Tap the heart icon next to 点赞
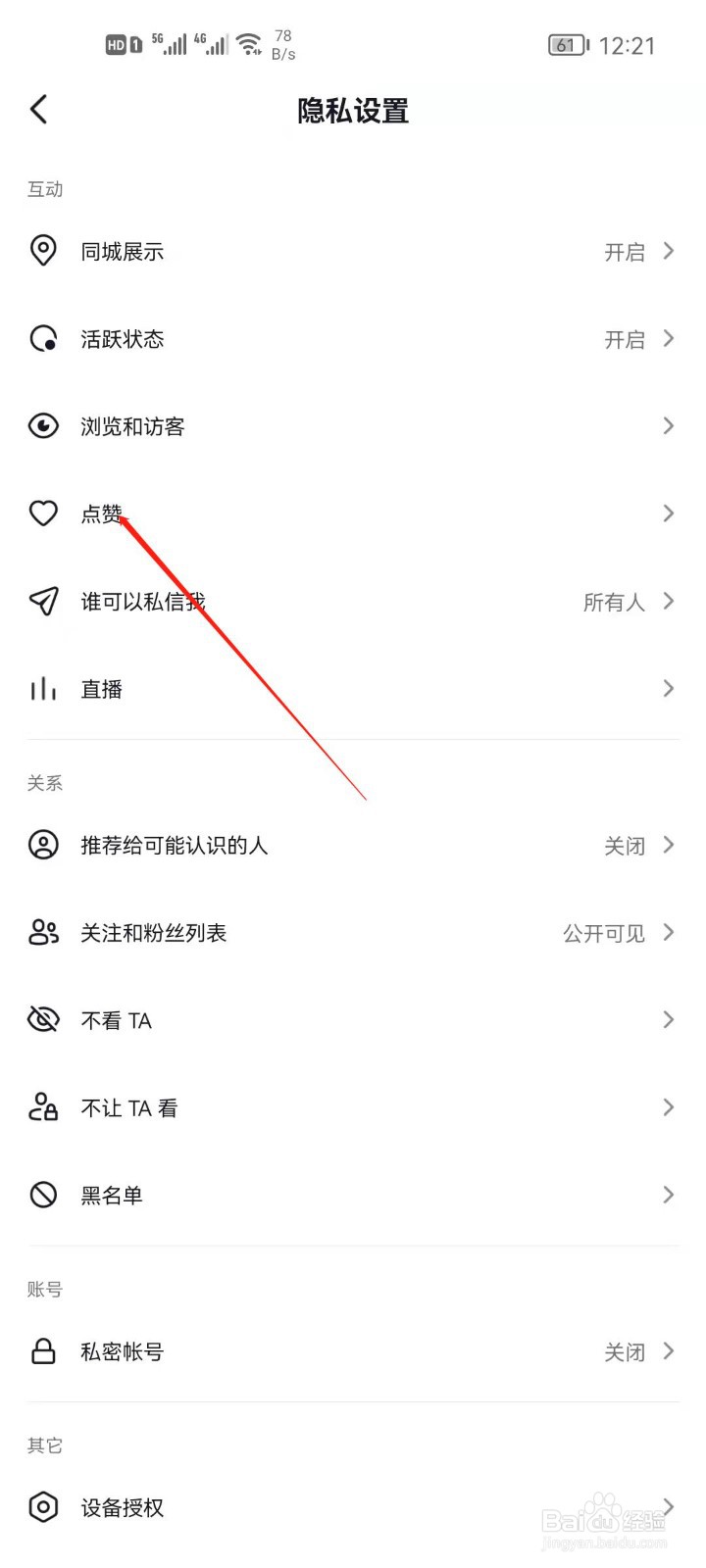706x1568 pixels. point(43,514)
